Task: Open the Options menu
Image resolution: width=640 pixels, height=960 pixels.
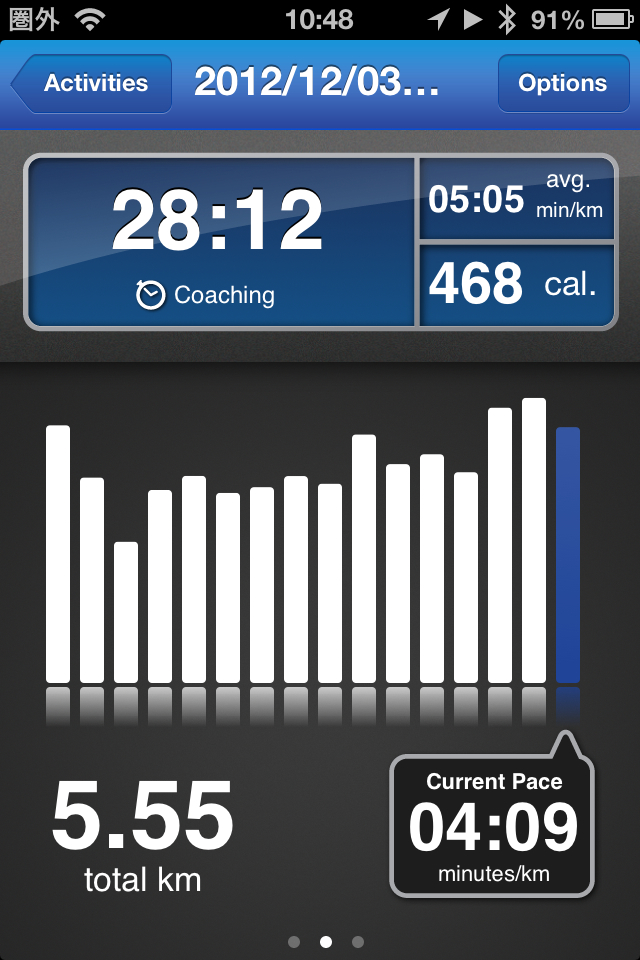Action: click(561, 84)
